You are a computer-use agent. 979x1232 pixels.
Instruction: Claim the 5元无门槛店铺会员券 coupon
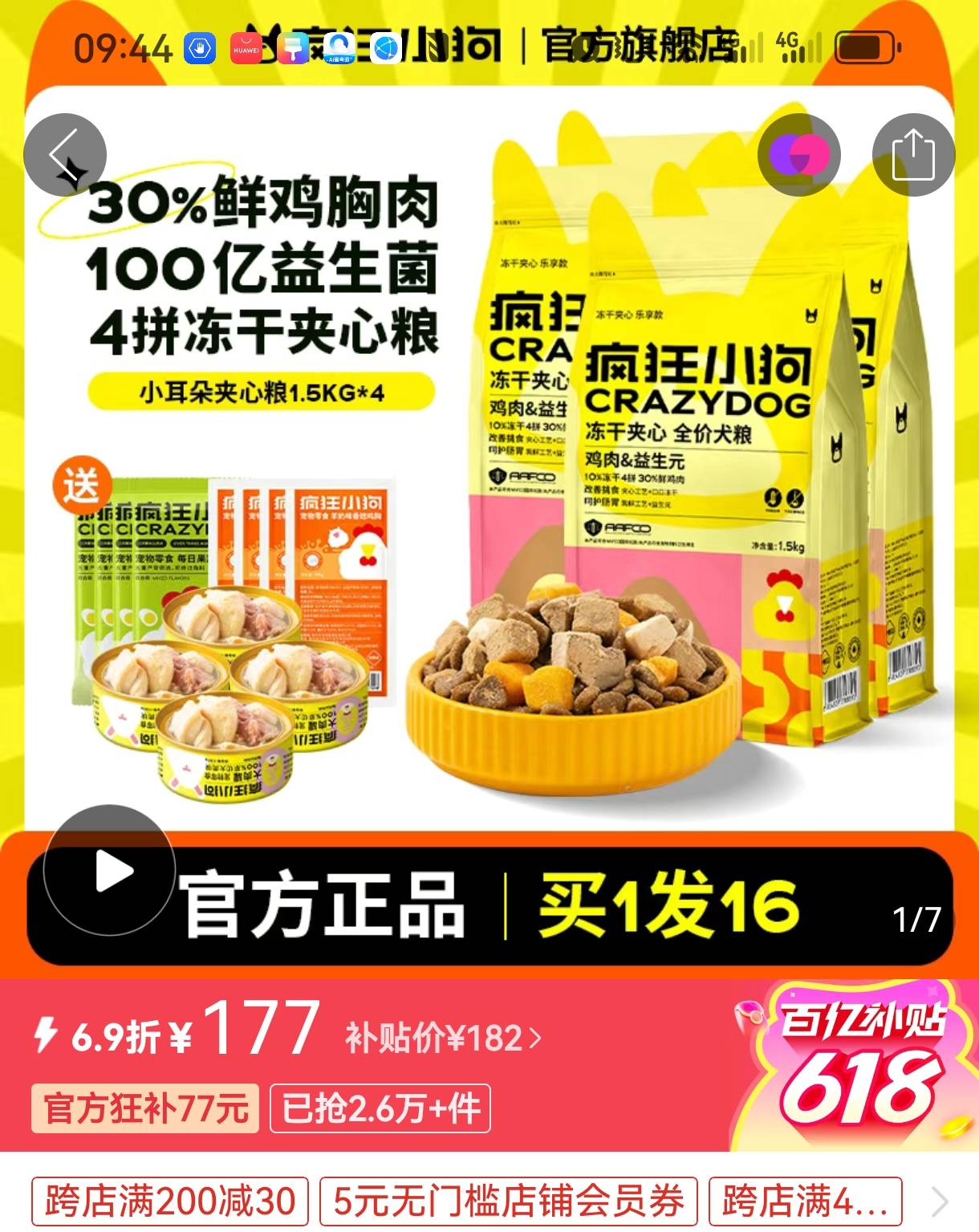click(508, 1202)
